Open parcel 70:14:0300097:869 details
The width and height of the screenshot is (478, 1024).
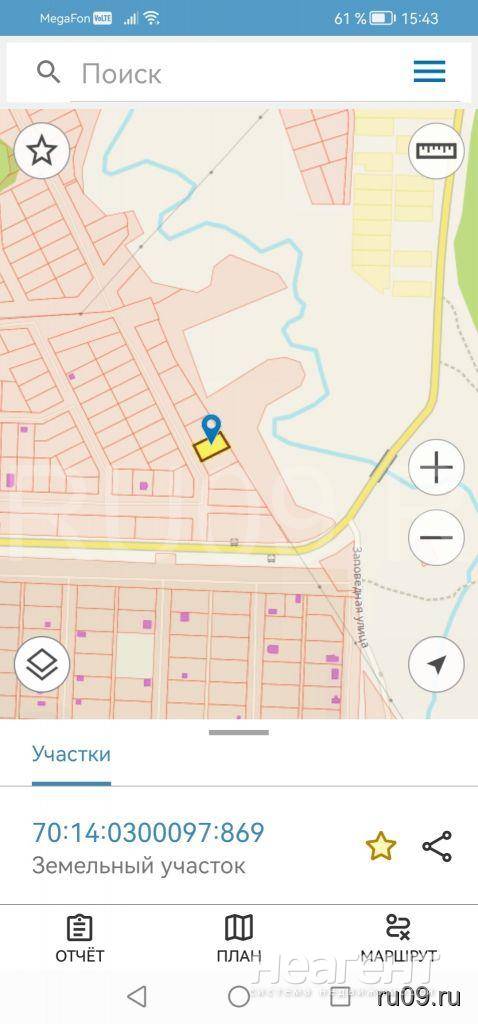[148, 833]
